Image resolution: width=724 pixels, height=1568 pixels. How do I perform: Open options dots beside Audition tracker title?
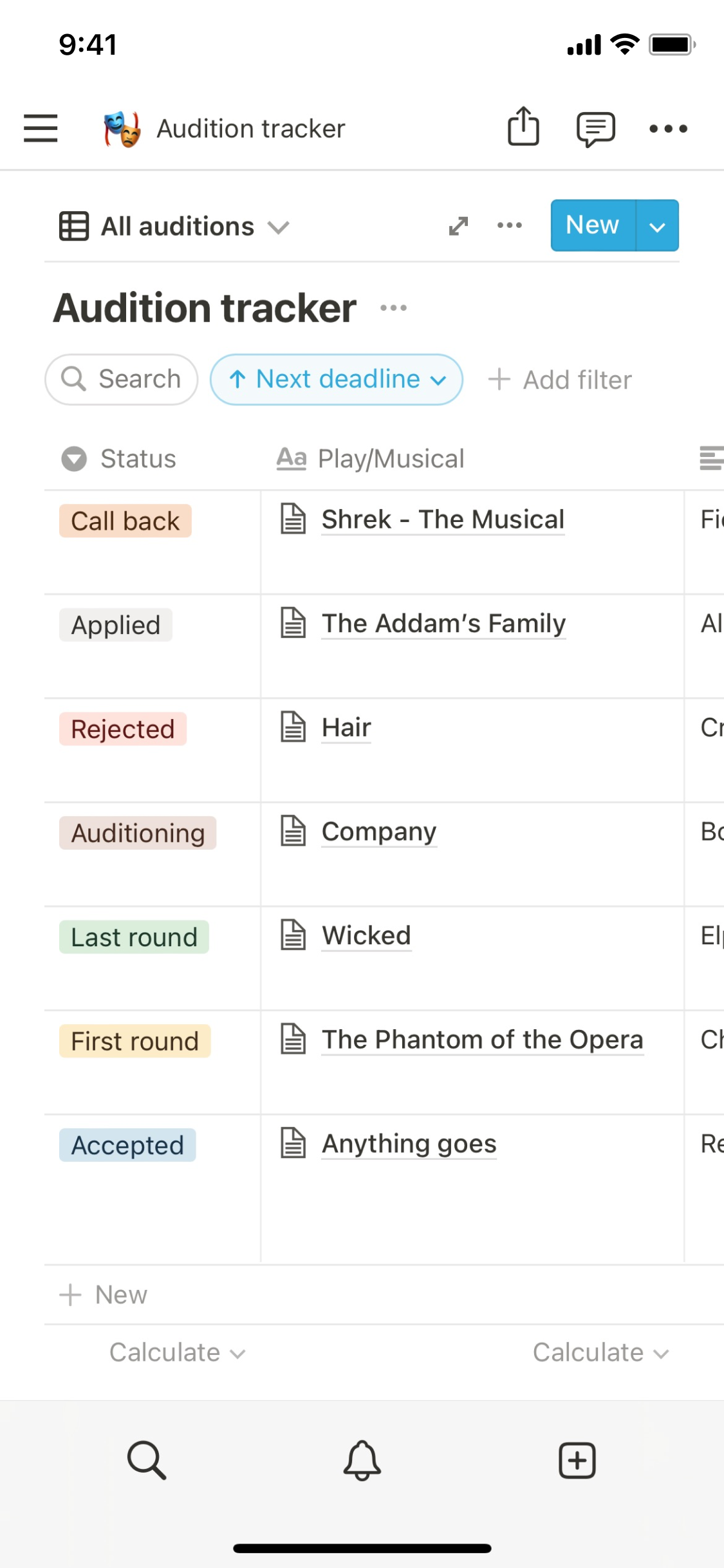393,308
